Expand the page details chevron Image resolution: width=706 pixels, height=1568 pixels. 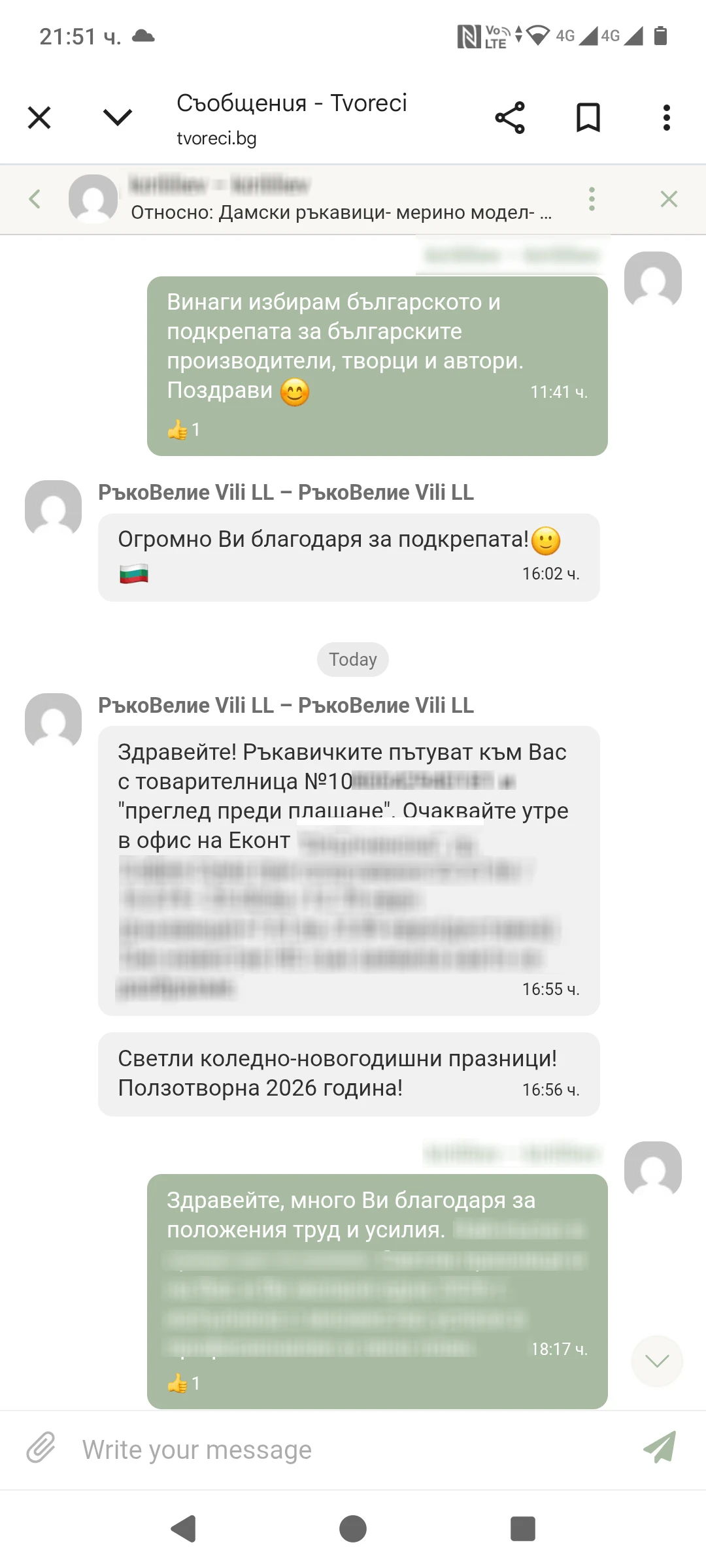tap(118, 118)
